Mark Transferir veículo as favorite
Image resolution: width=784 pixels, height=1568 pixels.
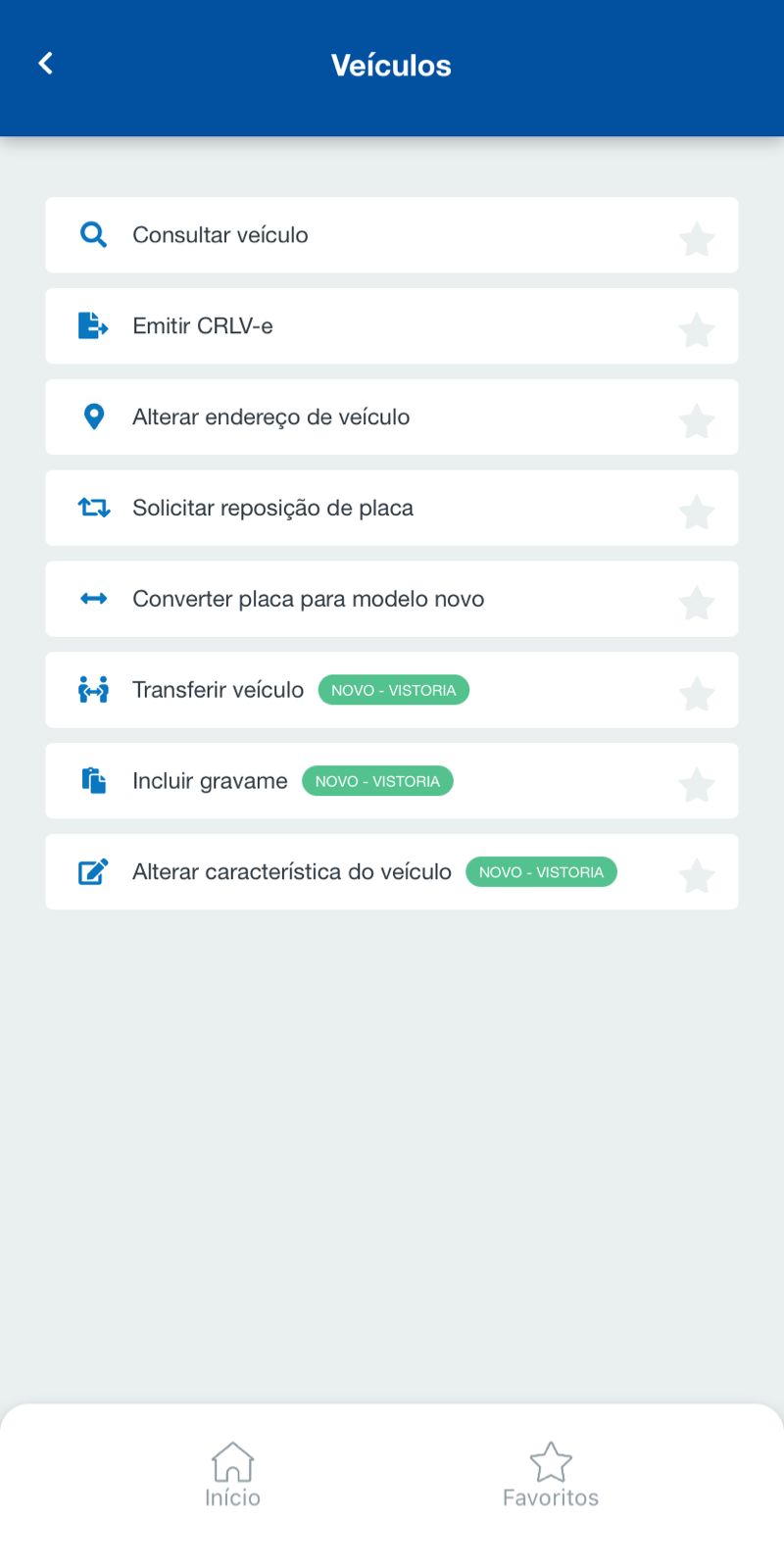697,694
